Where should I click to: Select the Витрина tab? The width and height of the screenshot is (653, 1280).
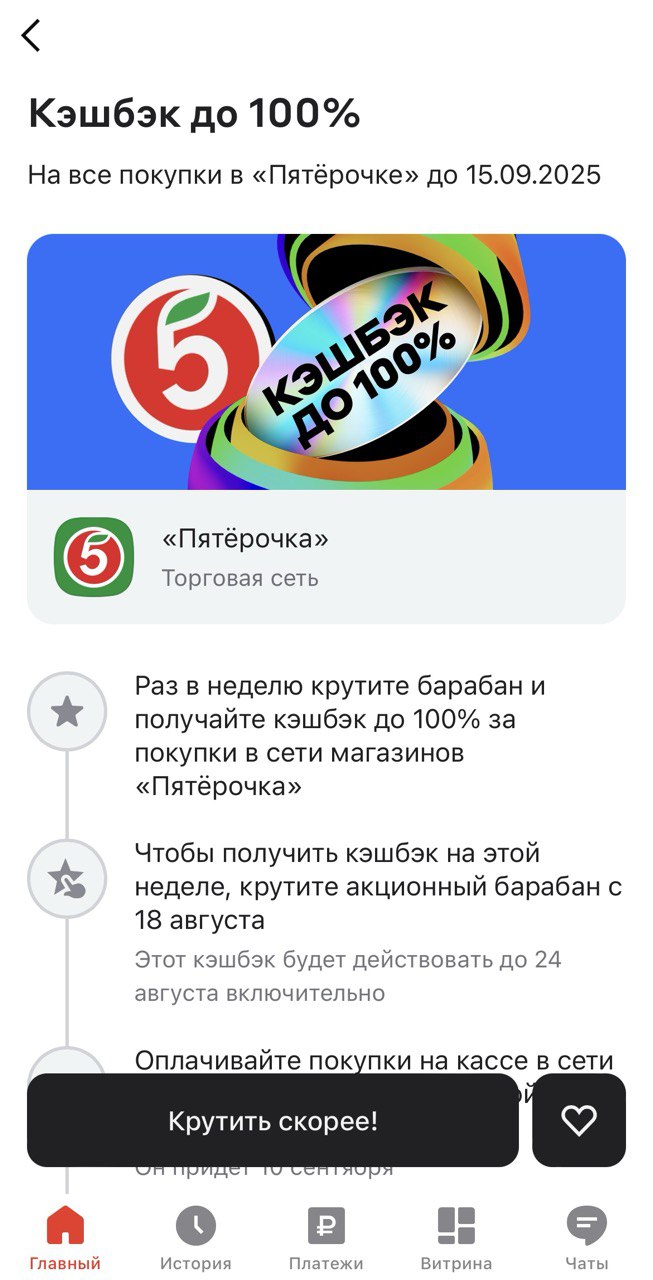coord(456,1239)
